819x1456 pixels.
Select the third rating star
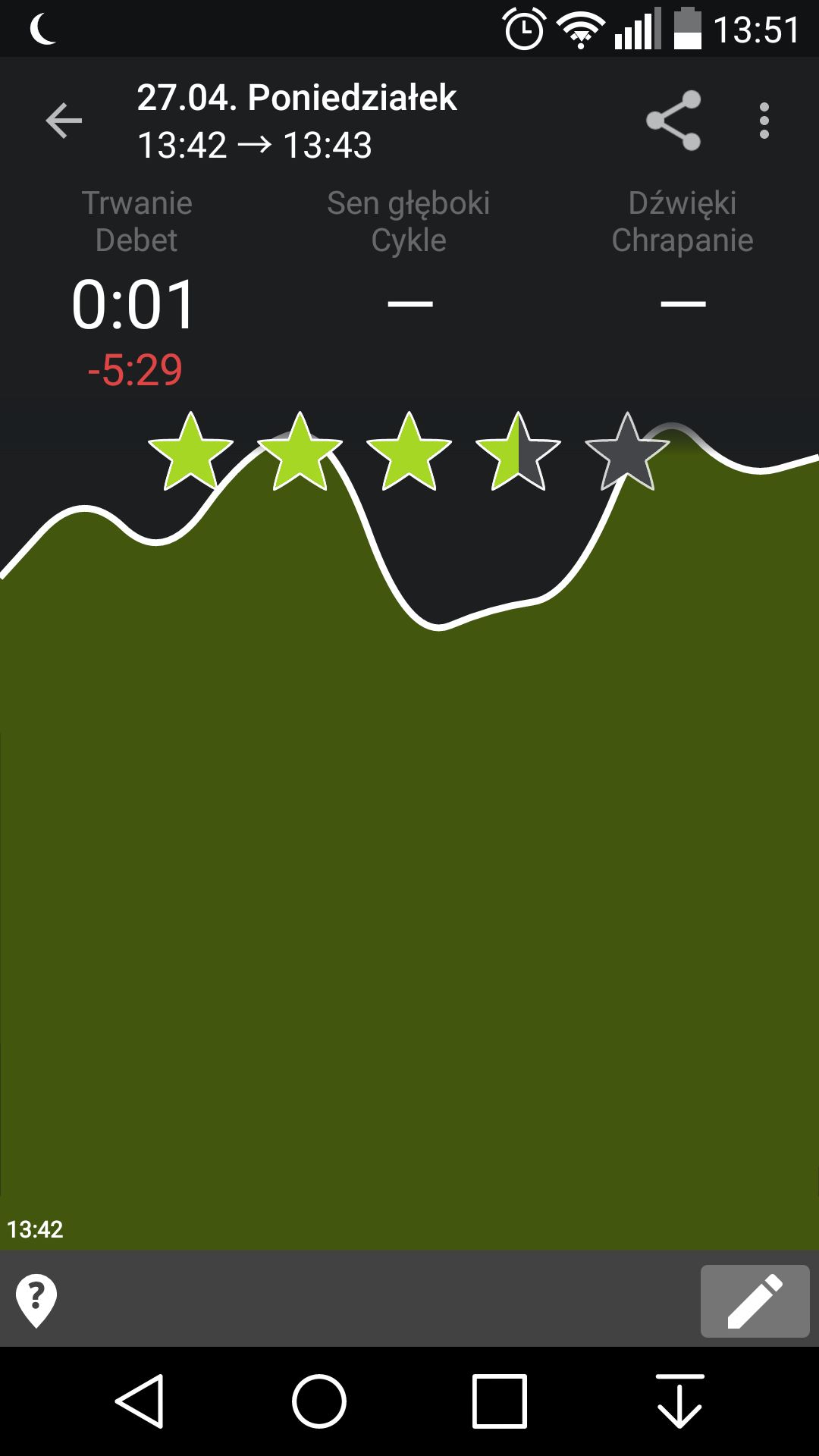[x=409, y=451]
